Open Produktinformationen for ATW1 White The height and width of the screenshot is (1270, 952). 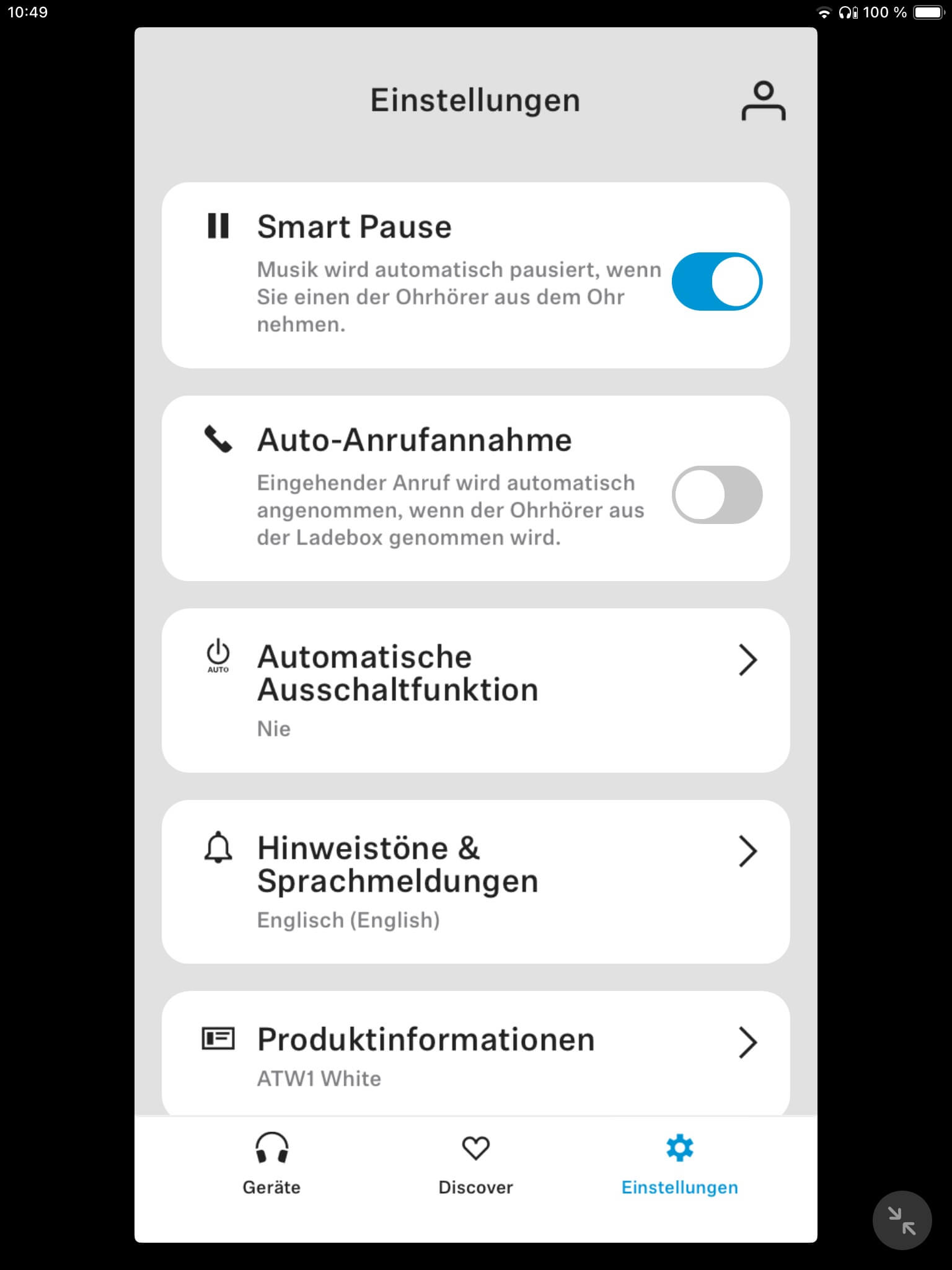tap(475, 1054)
